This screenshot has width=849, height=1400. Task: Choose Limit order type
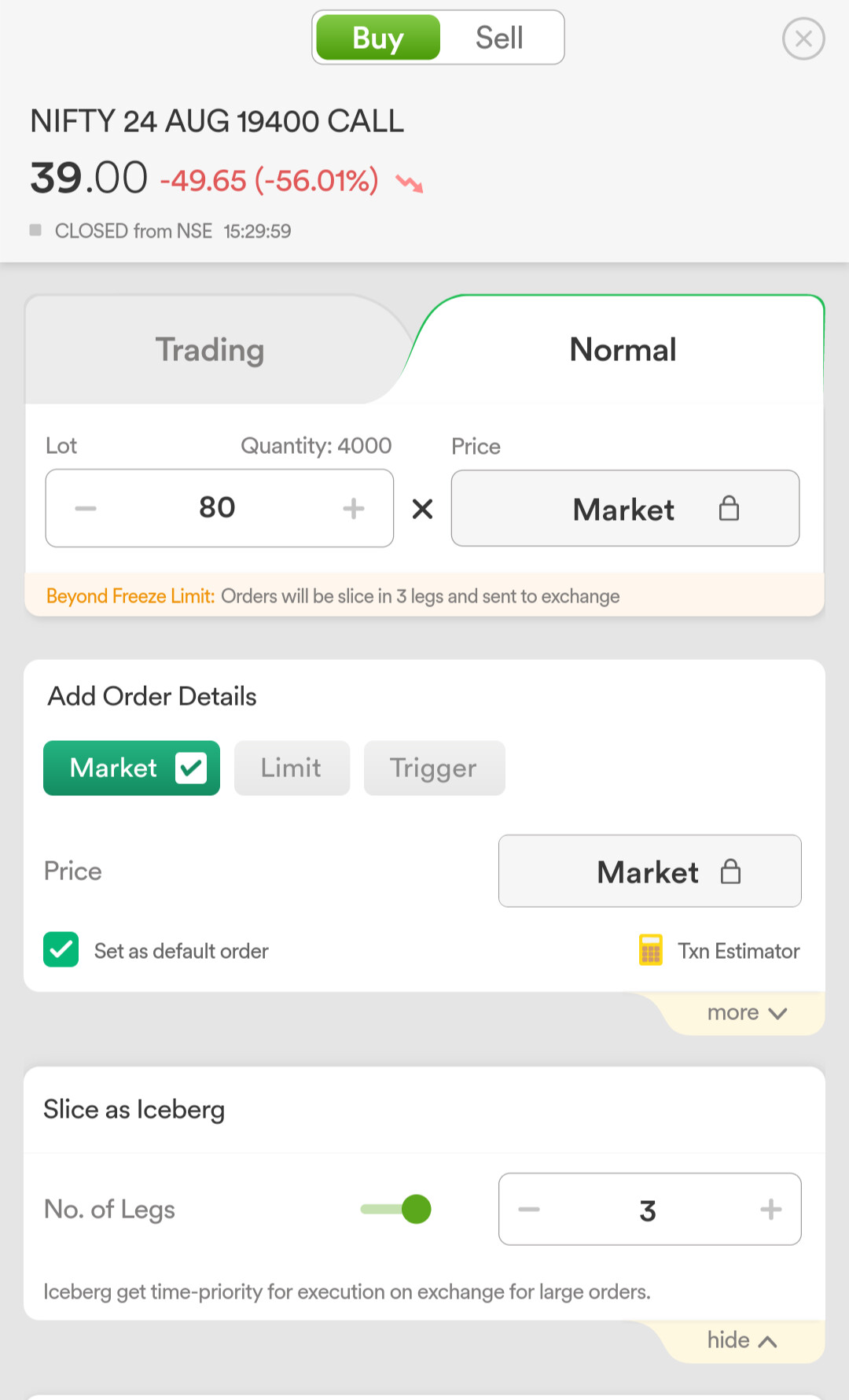[x=292, y=768]
